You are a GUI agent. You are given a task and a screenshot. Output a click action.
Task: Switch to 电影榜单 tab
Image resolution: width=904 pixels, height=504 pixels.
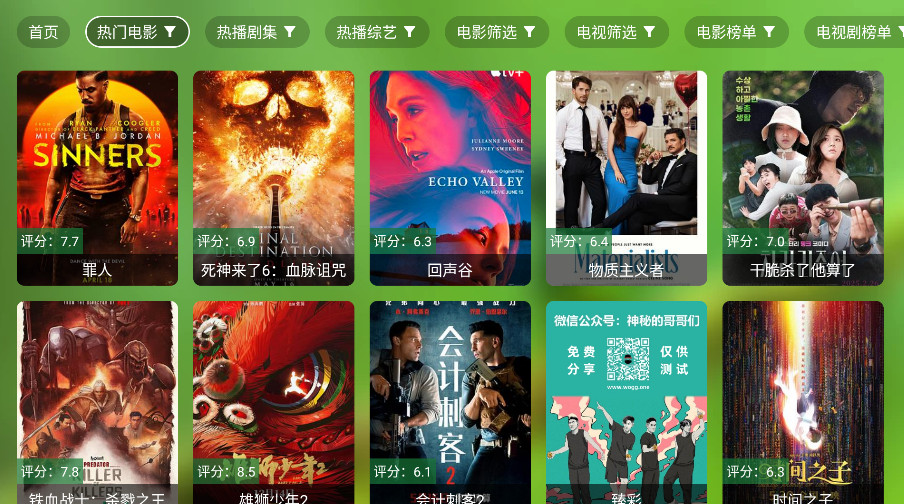point(736,32)
